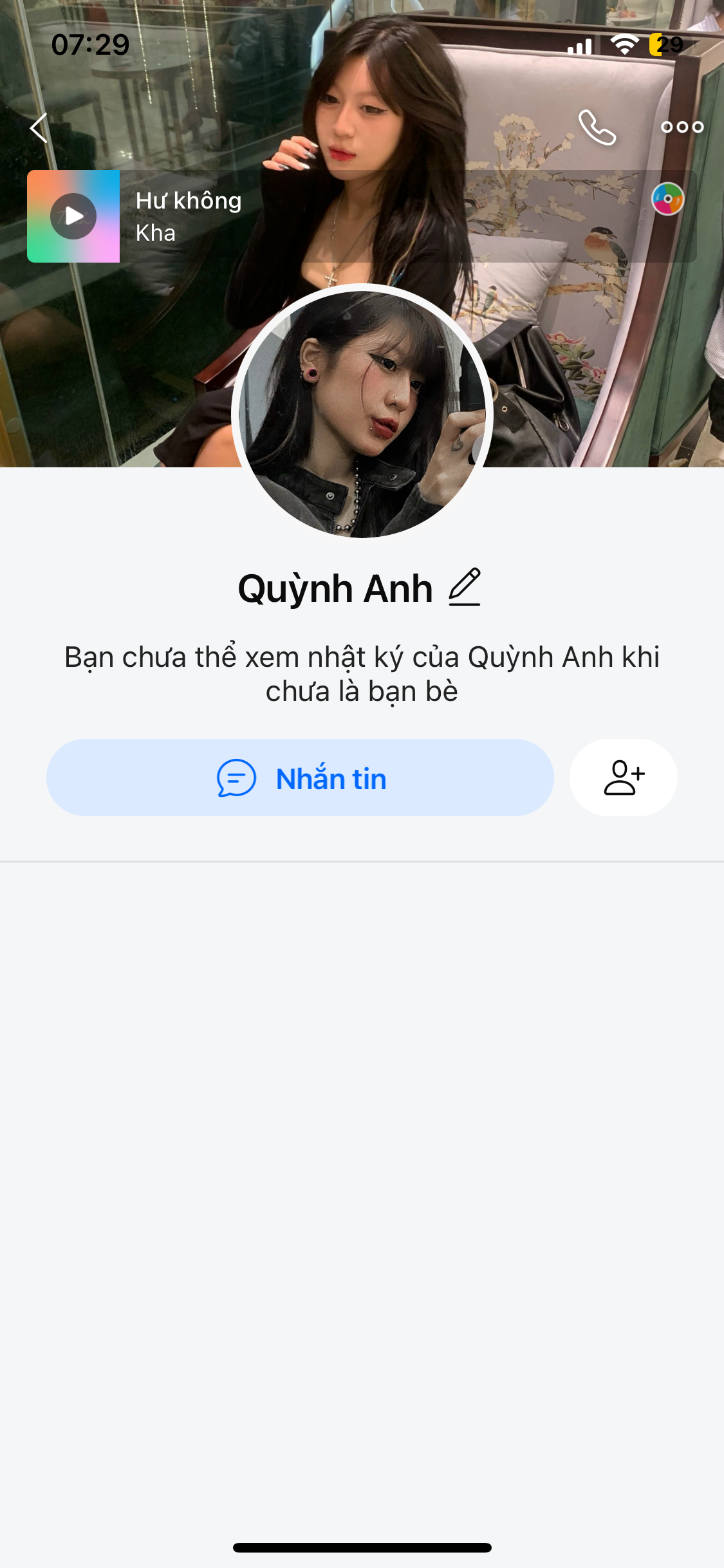Open the music disc icon
Screen dimensions: 724x1568
click(x=667, y=199)
